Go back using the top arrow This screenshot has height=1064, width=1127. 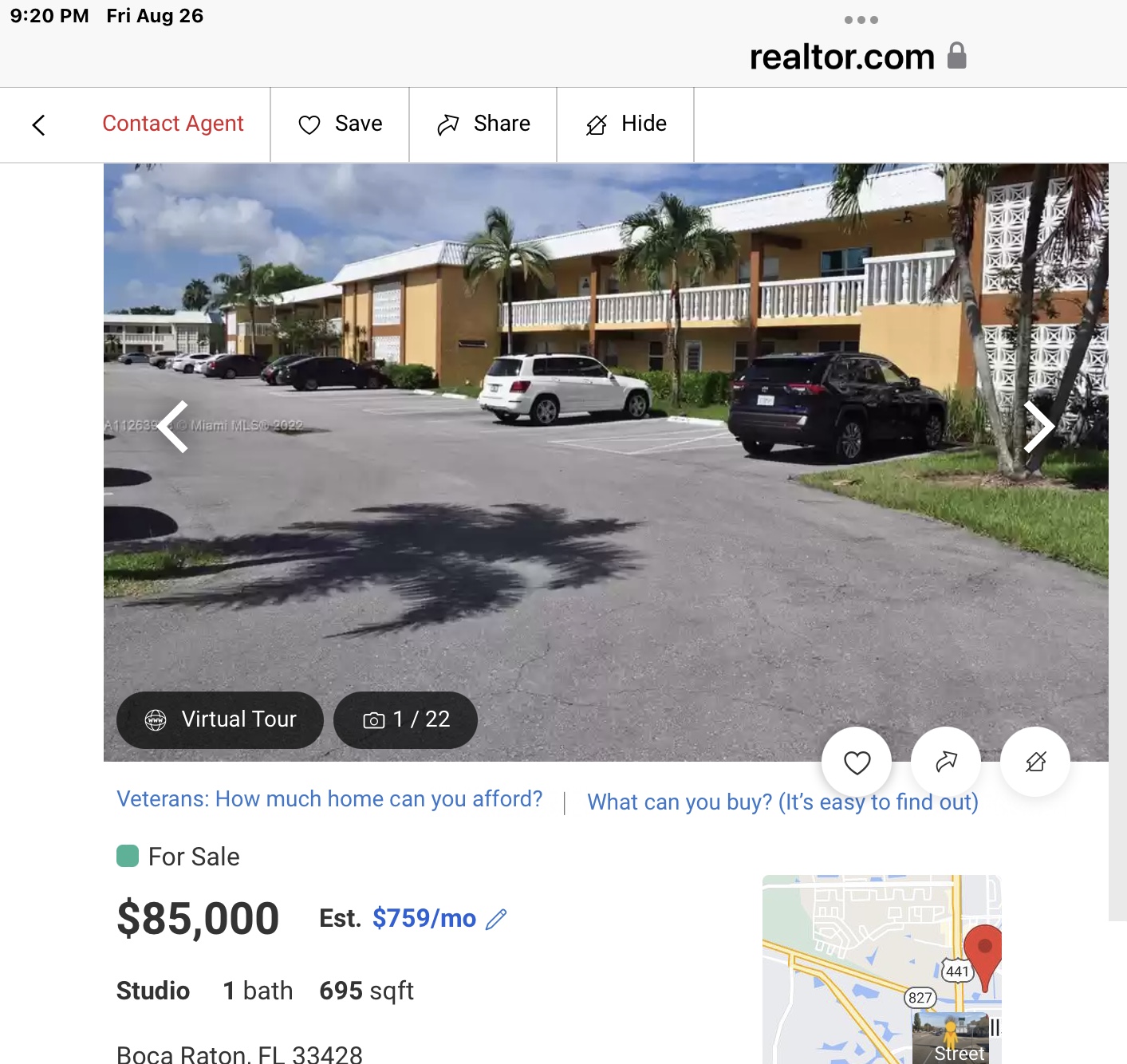click(38, 124)
